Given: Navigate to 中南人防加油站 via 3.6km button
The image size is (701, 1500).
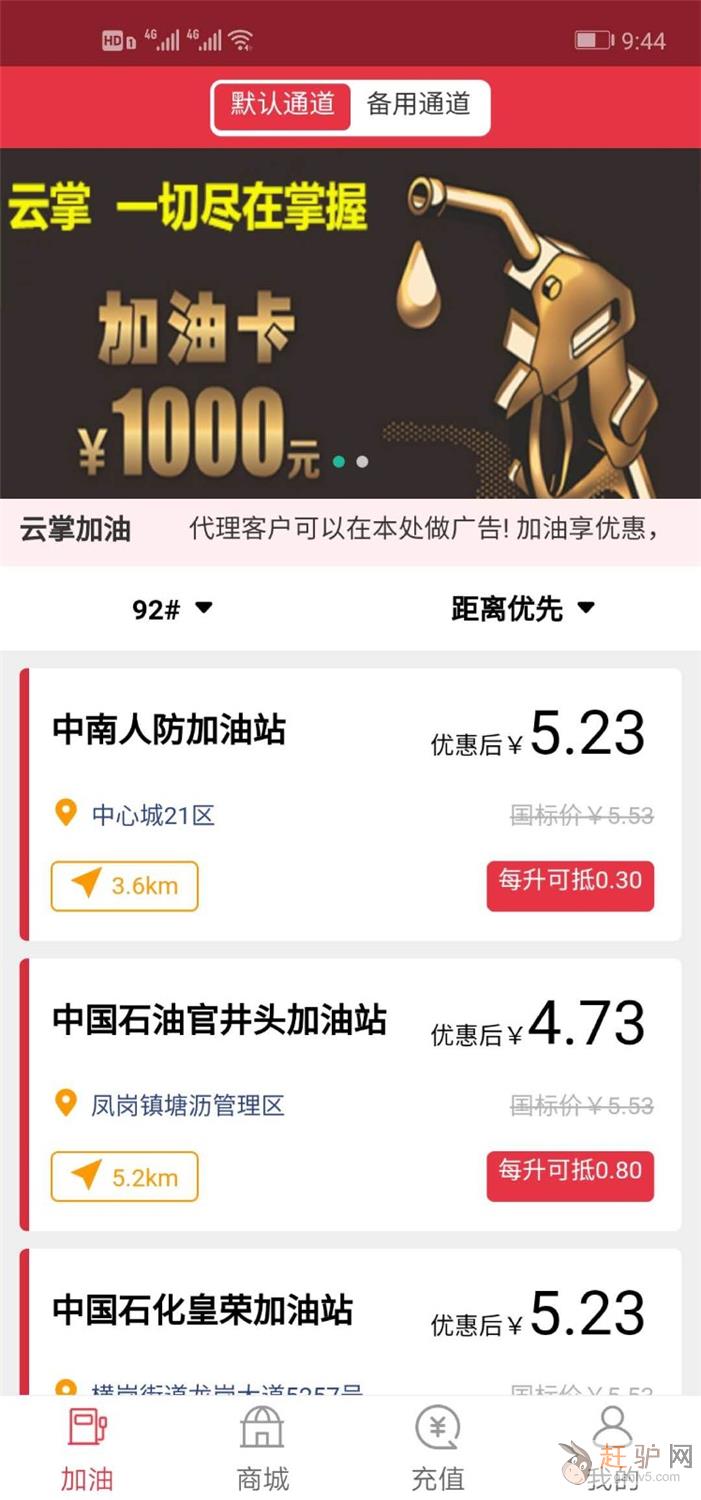Looking at the screenshot, I should (125, 886).
